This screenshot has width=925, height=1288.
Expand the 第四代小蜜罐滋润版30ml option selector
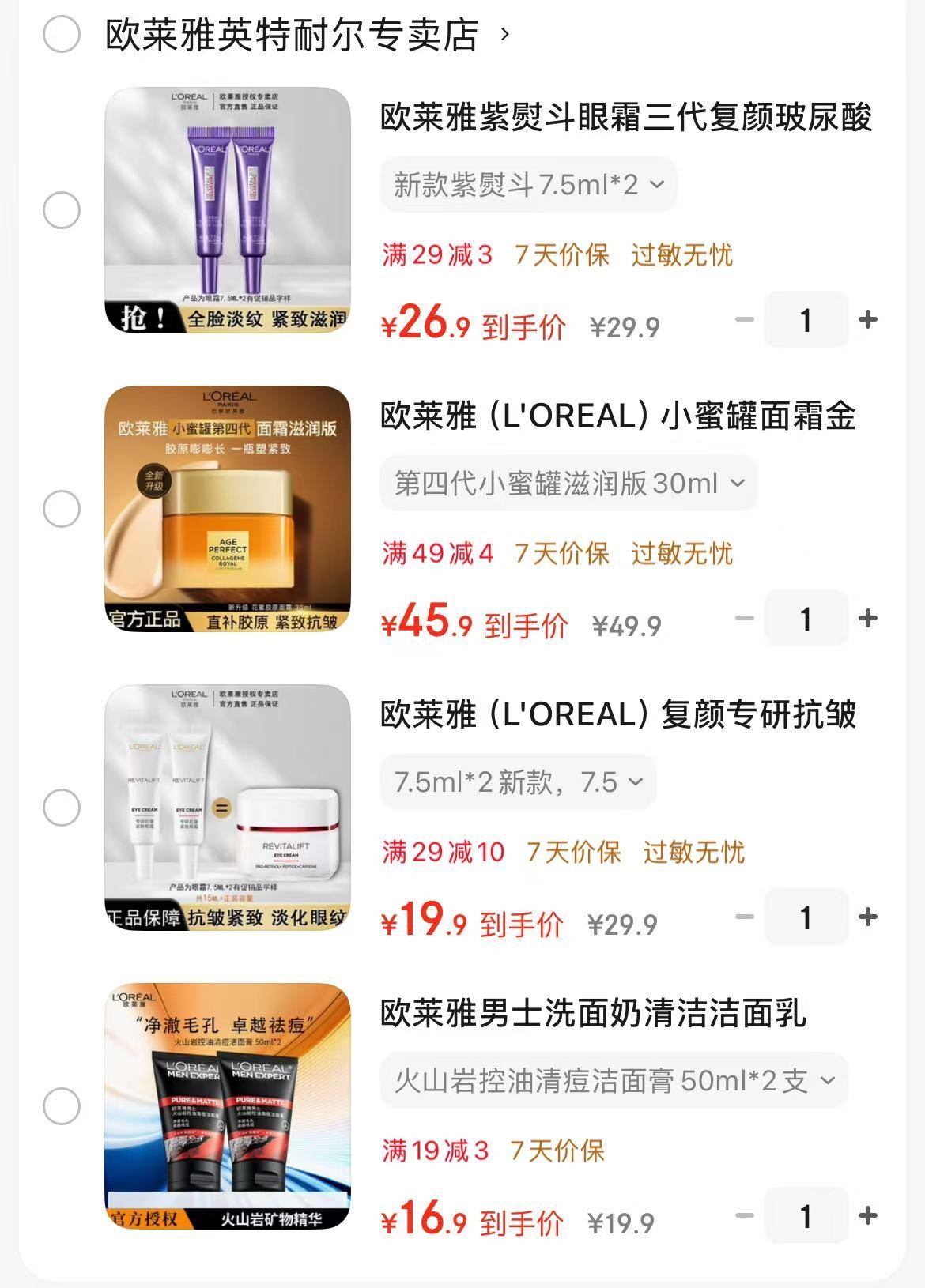[x=568, y=483]
